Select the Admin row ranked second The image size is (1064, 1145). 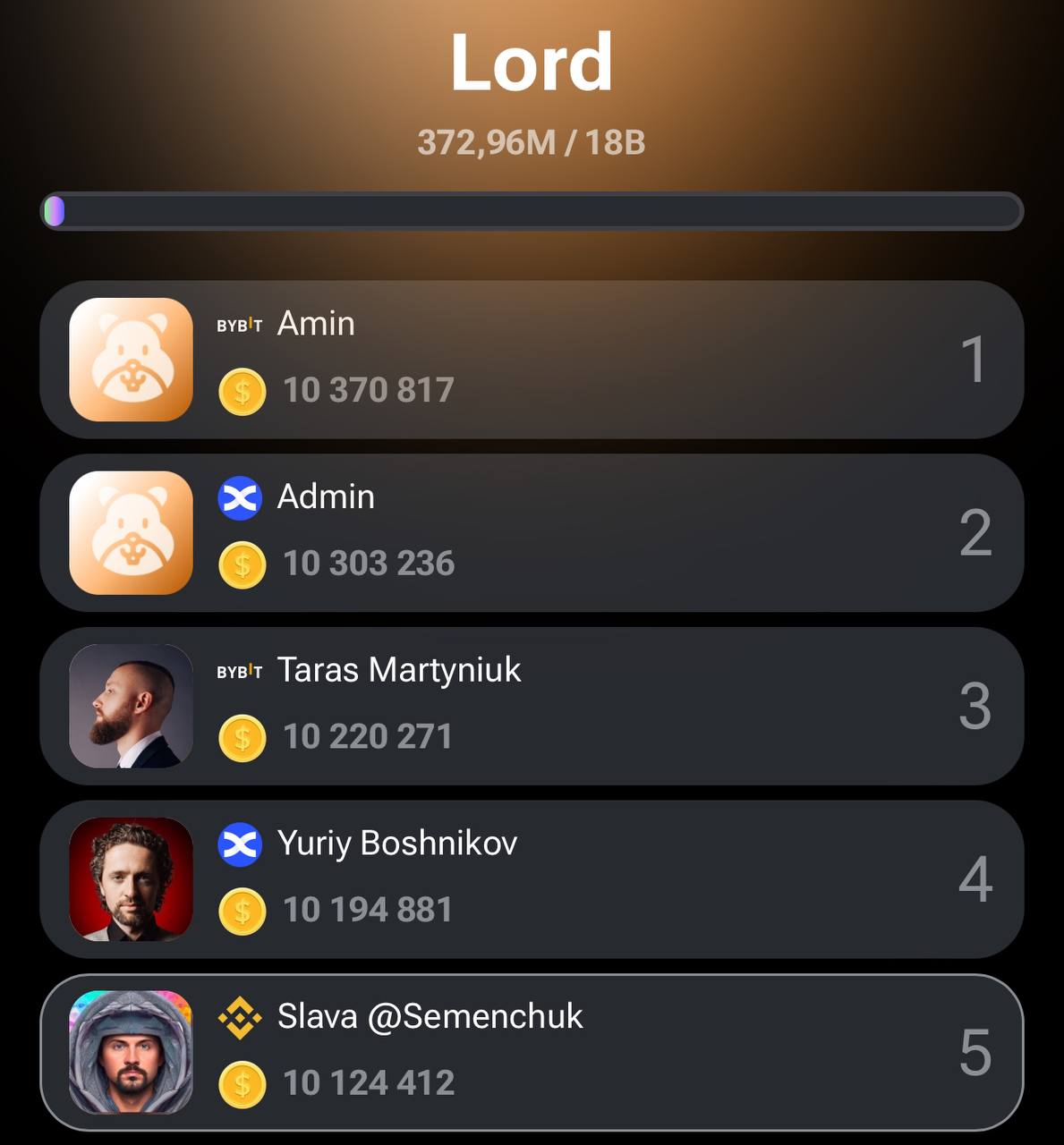click(532, 533)
